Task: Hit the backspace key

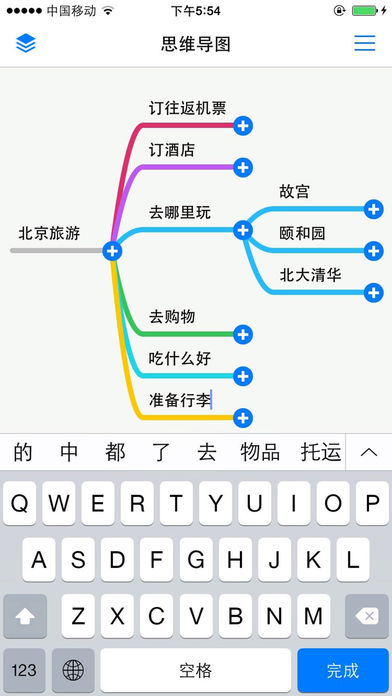Action: click(x=367, y=616)
